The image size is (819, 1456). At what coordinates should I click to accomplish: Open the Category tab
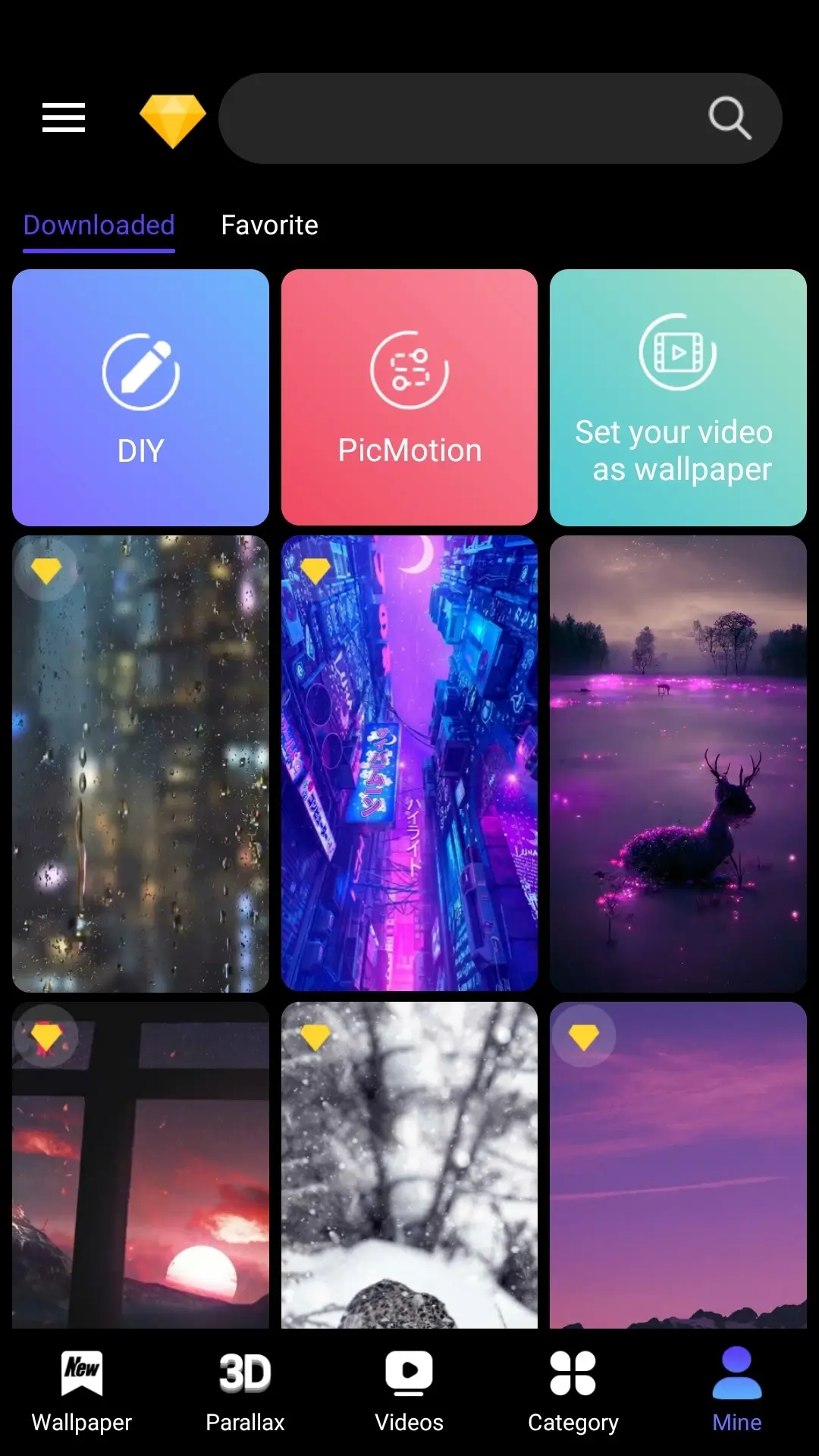(573, 1392)
